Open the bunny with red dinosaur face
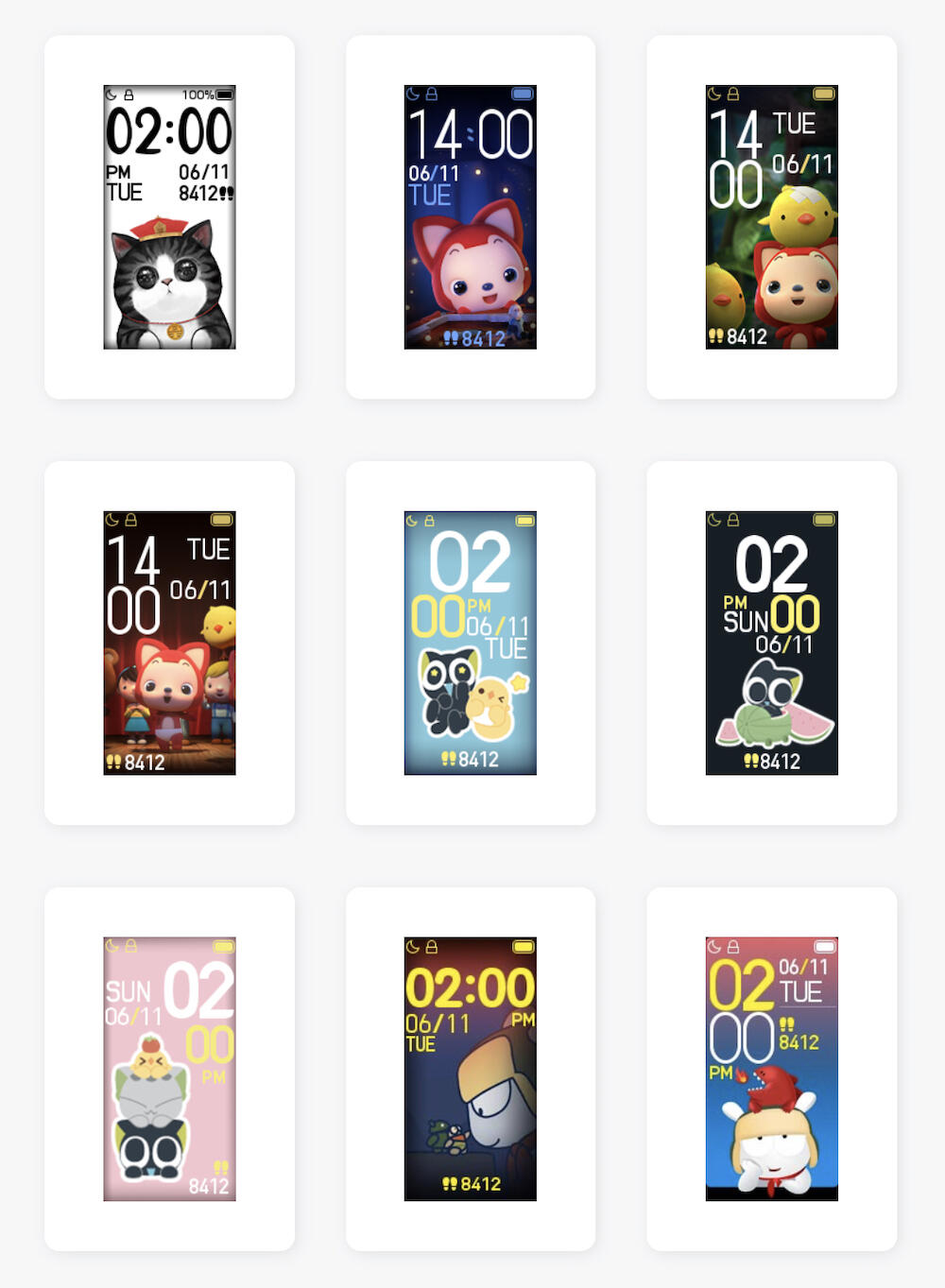 point(771,1069)
